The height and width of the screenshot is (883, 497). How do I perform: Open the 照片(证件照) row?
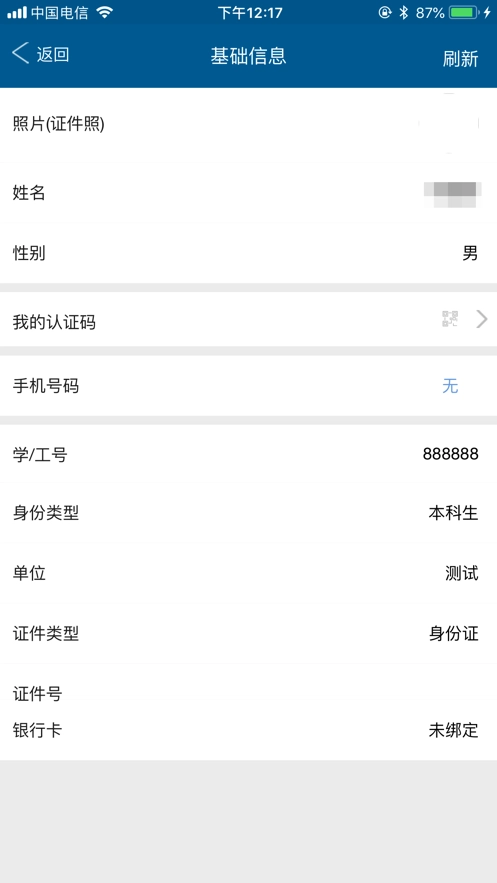(248, 124)
